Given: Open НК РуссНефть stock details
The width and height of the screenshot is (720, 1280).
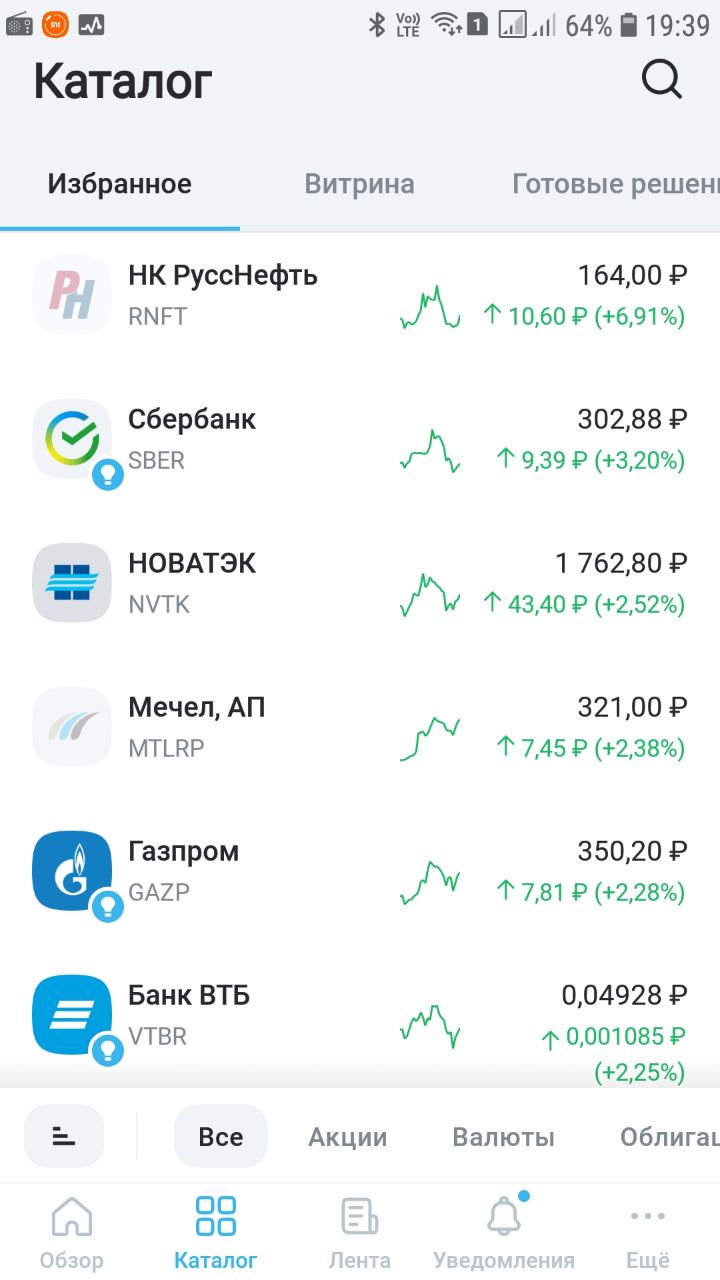Looking at the screenshot, I should 360,295.
